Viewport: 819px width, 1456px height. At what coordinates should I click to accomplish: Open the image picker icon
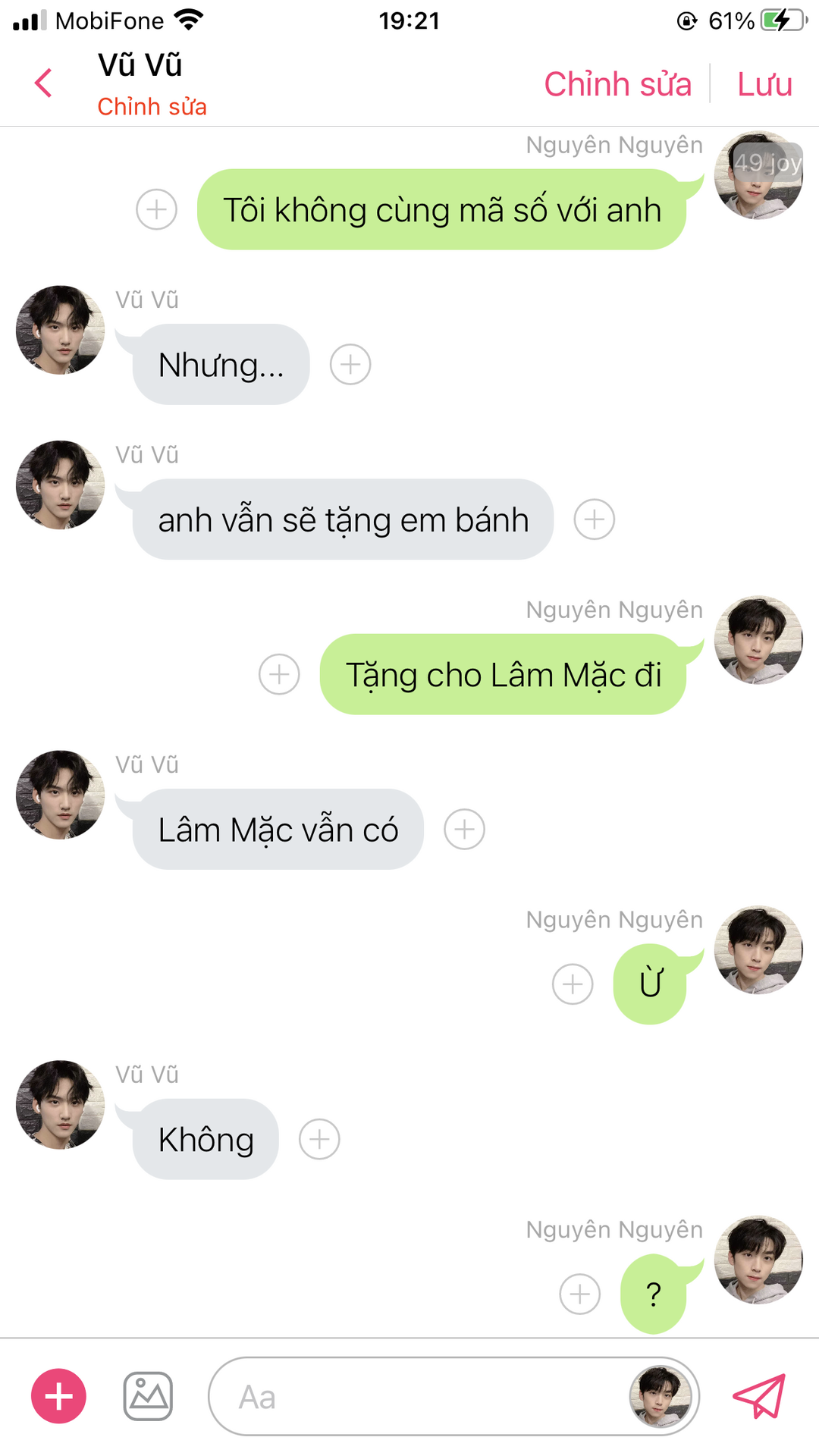(x=148, y=1396)
